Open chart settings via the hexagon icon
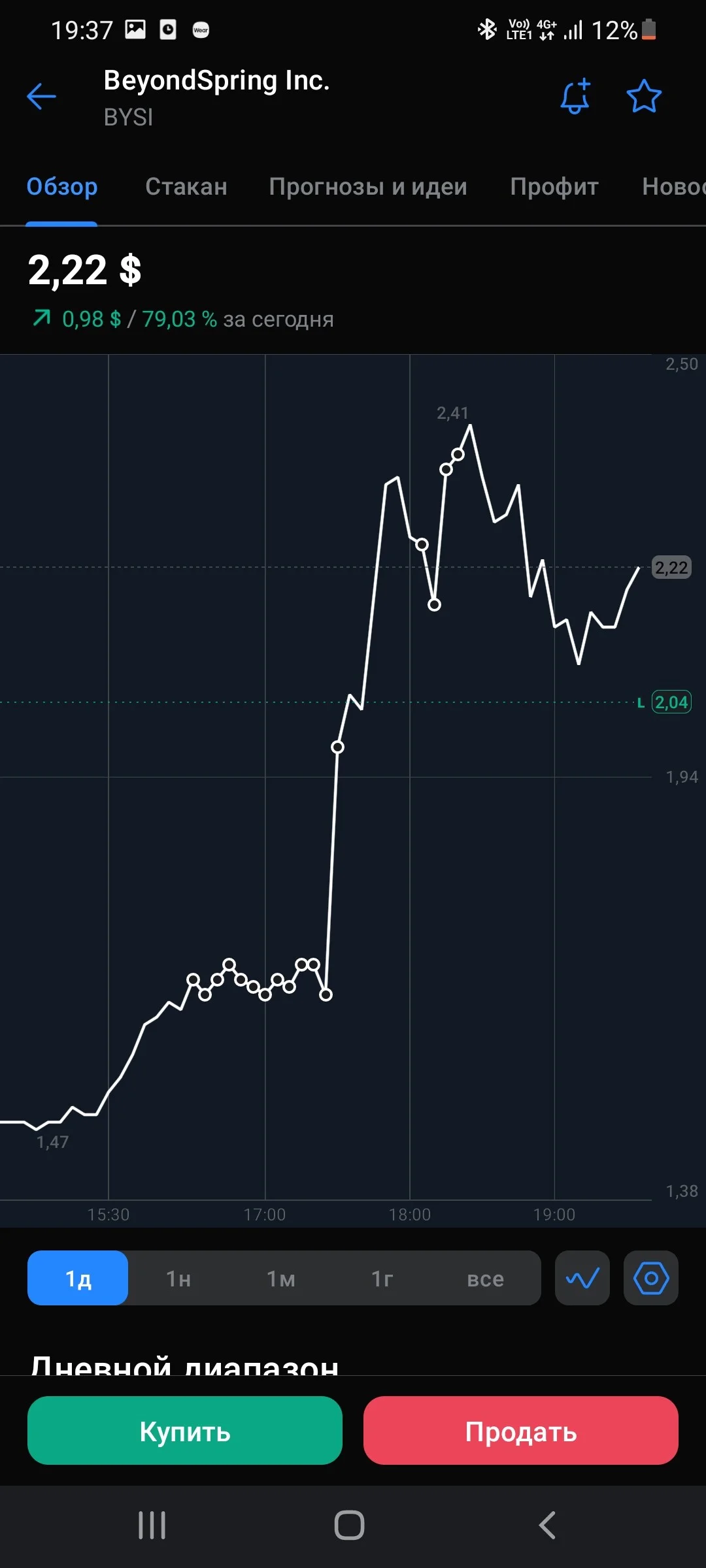Image resolution: width=706 pixels, height=1568 pixels. [651, 1278]
